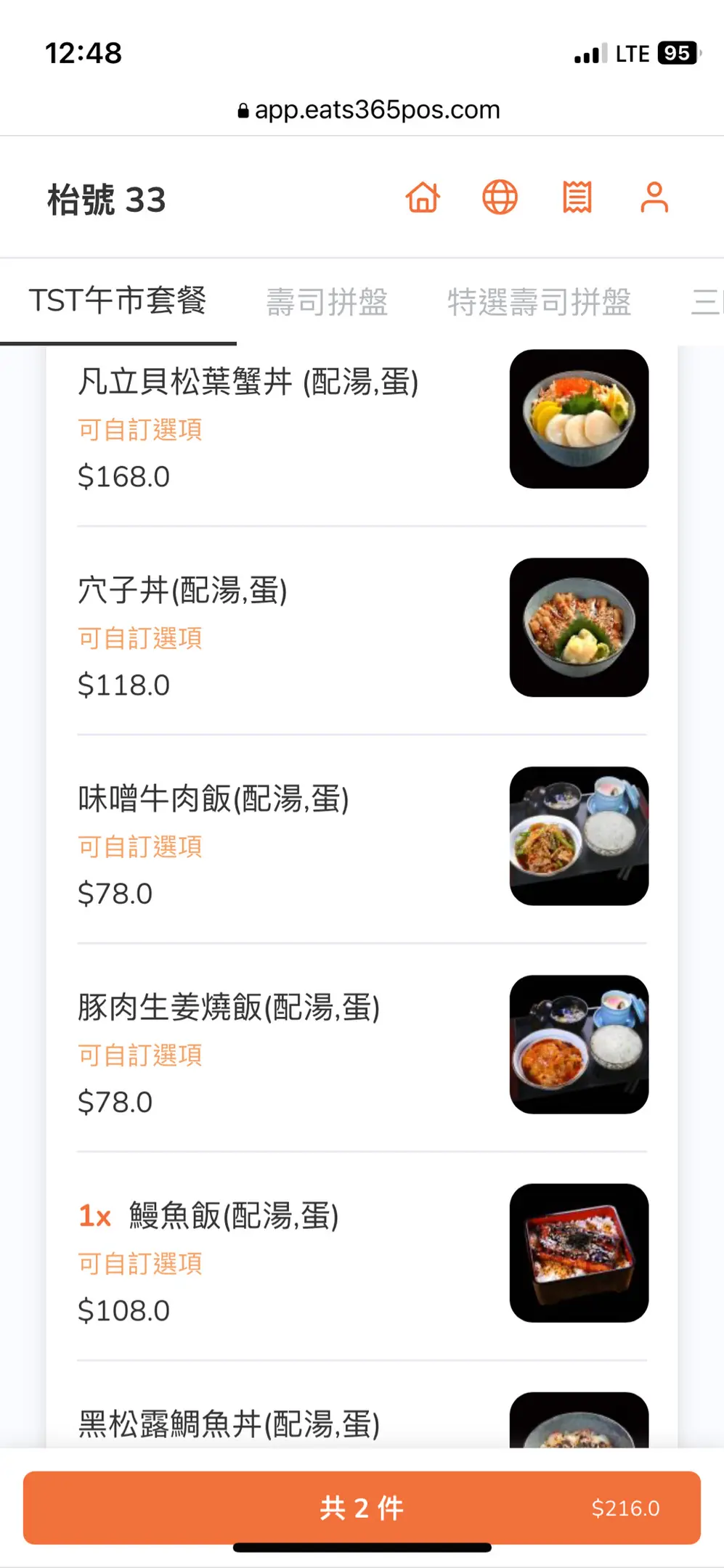View cart with 共 2 件 button
This screenshot has width=724, height=1568.
pos(362,1508)
